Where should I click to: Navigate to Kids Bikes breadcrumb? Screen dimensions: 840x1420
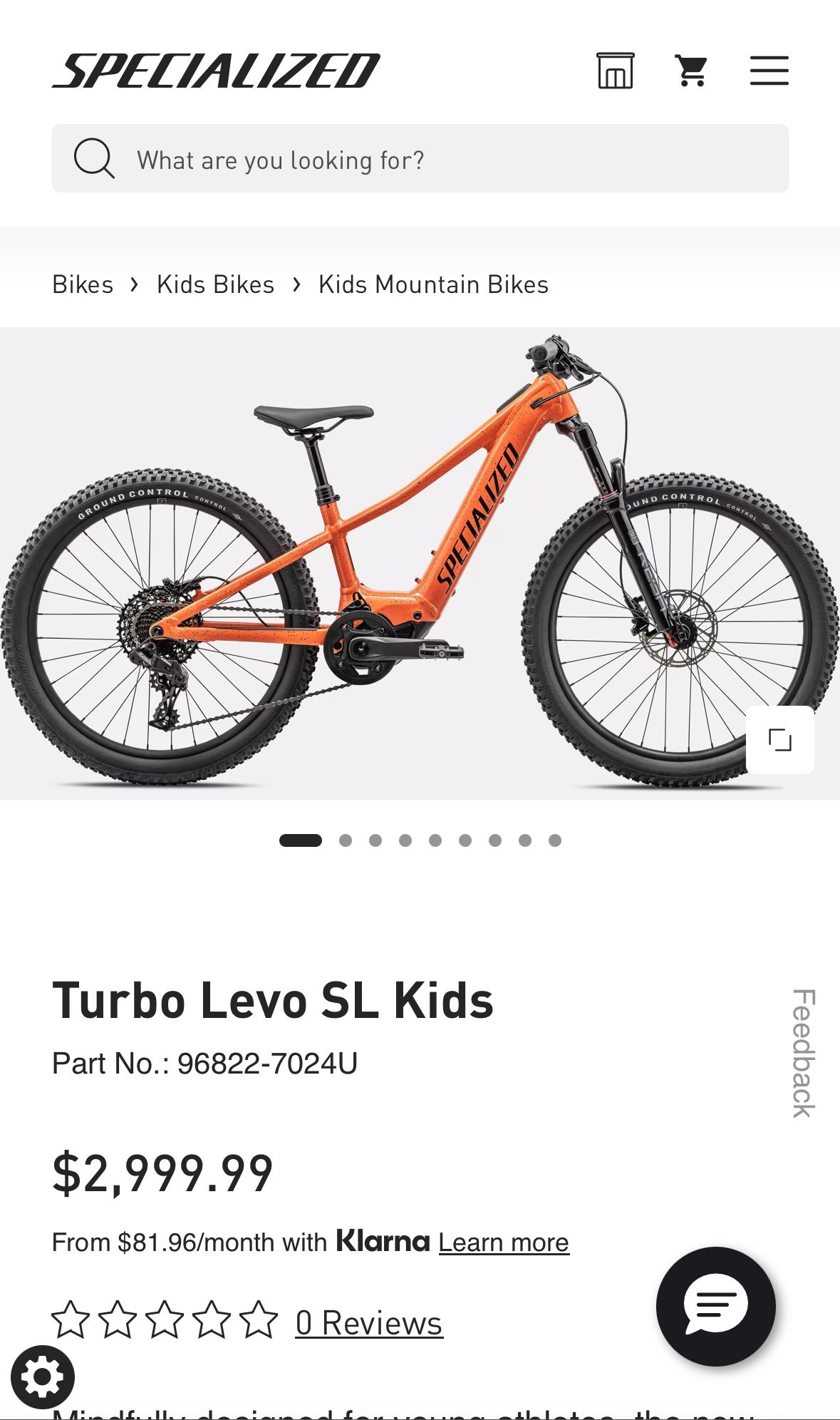[x=215, y=284]
